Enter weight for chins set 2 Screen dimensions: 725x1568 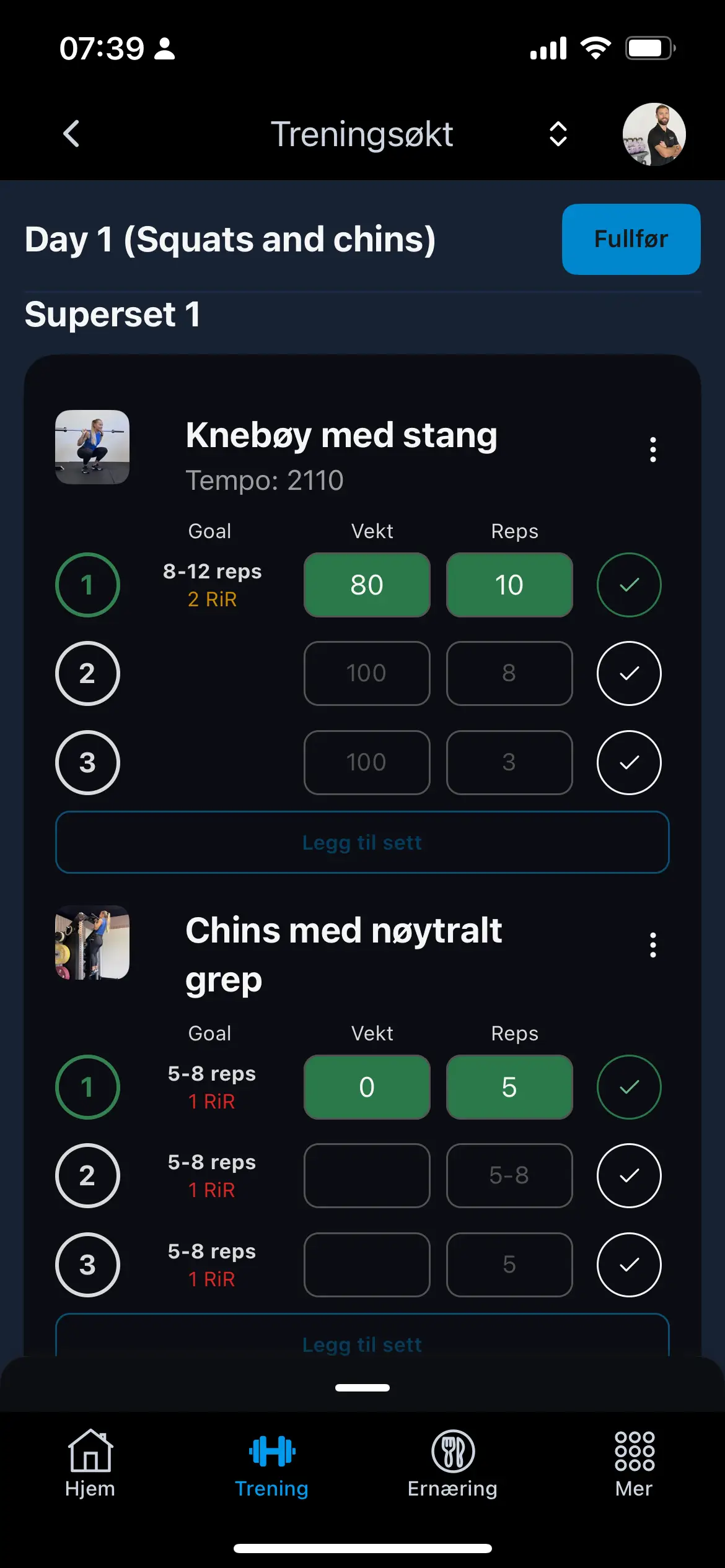coord(366,1175)
